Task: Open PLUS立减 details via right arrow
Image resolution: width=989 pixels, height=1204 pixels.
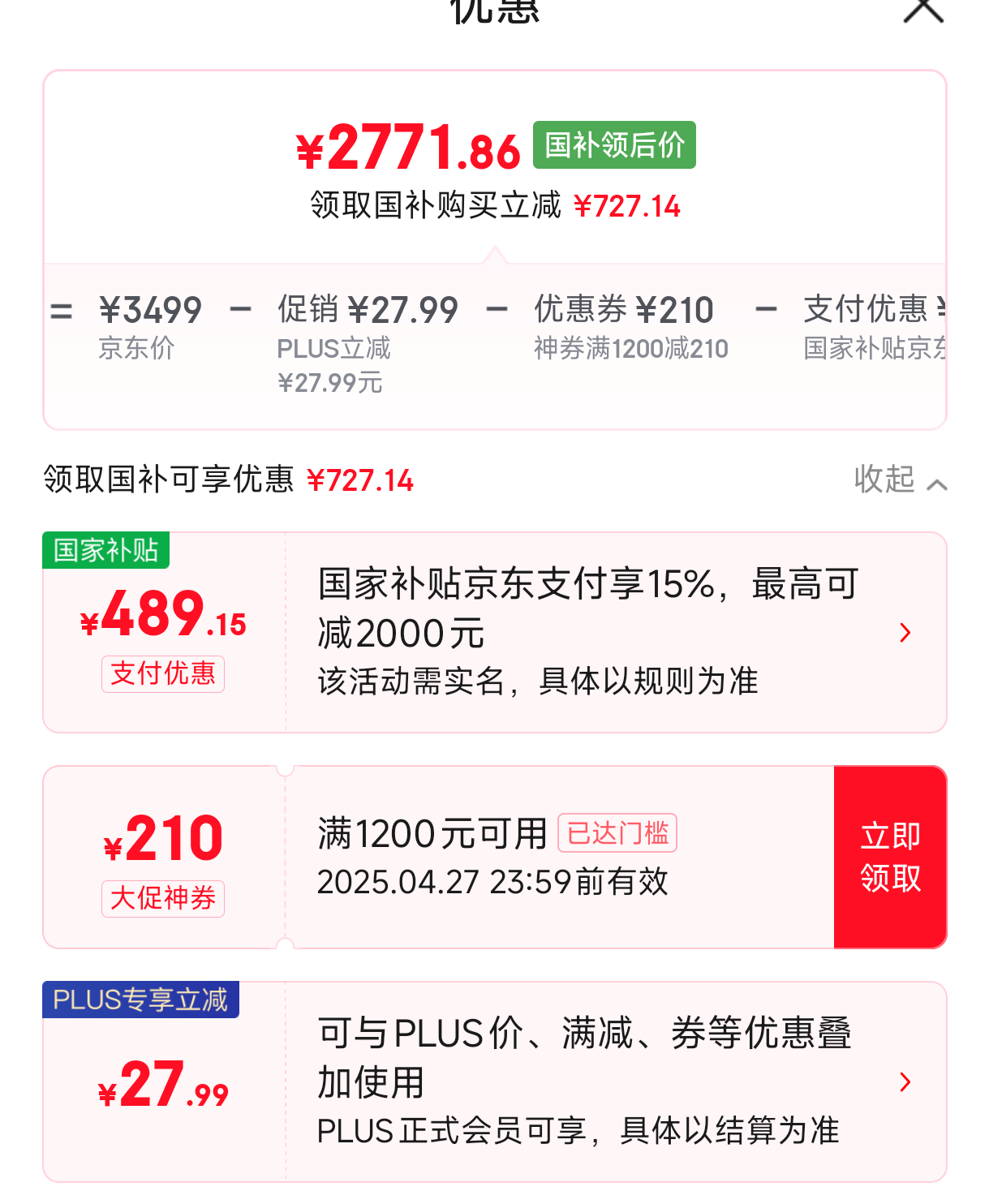Action: [x=905, y=1080]
